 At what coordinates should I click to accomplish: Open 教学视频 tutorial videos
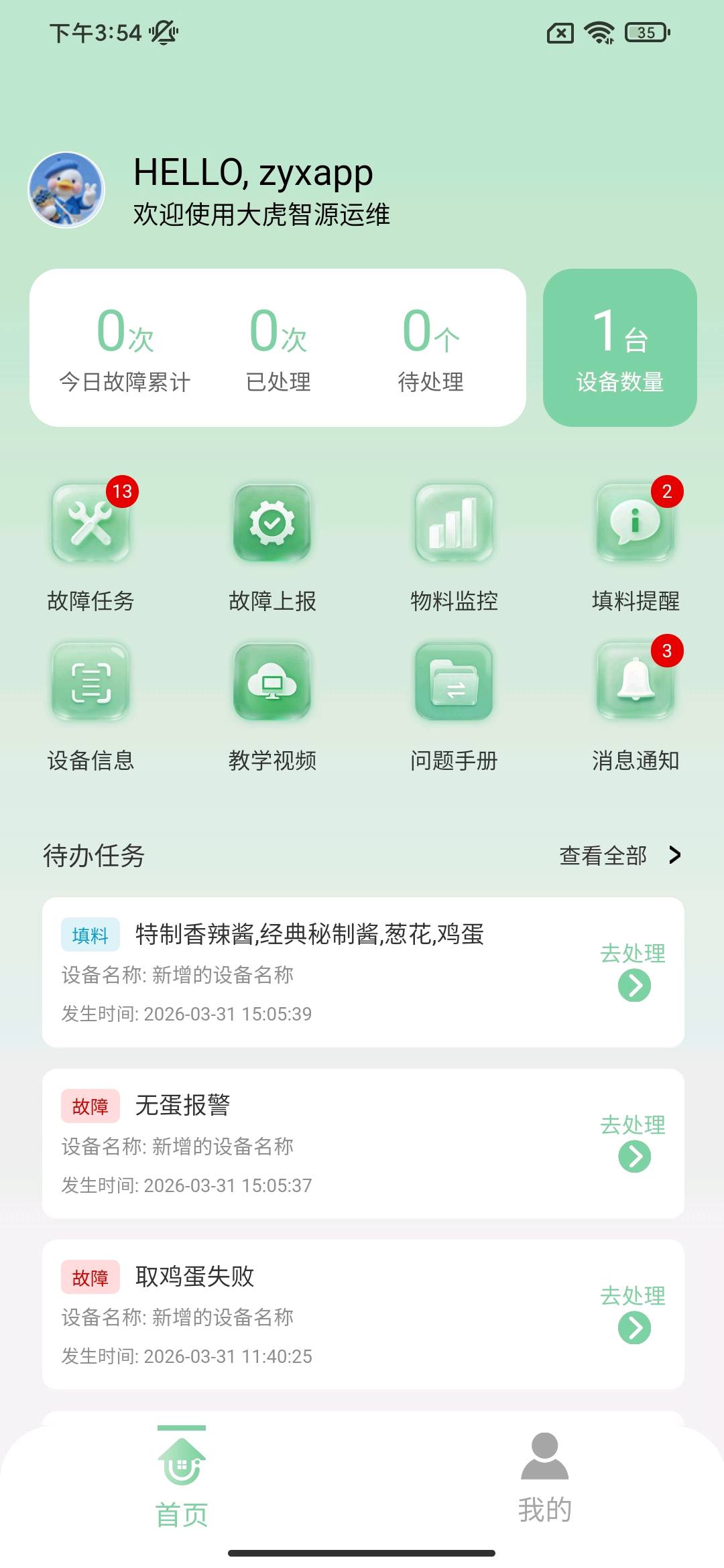[272, 682]
